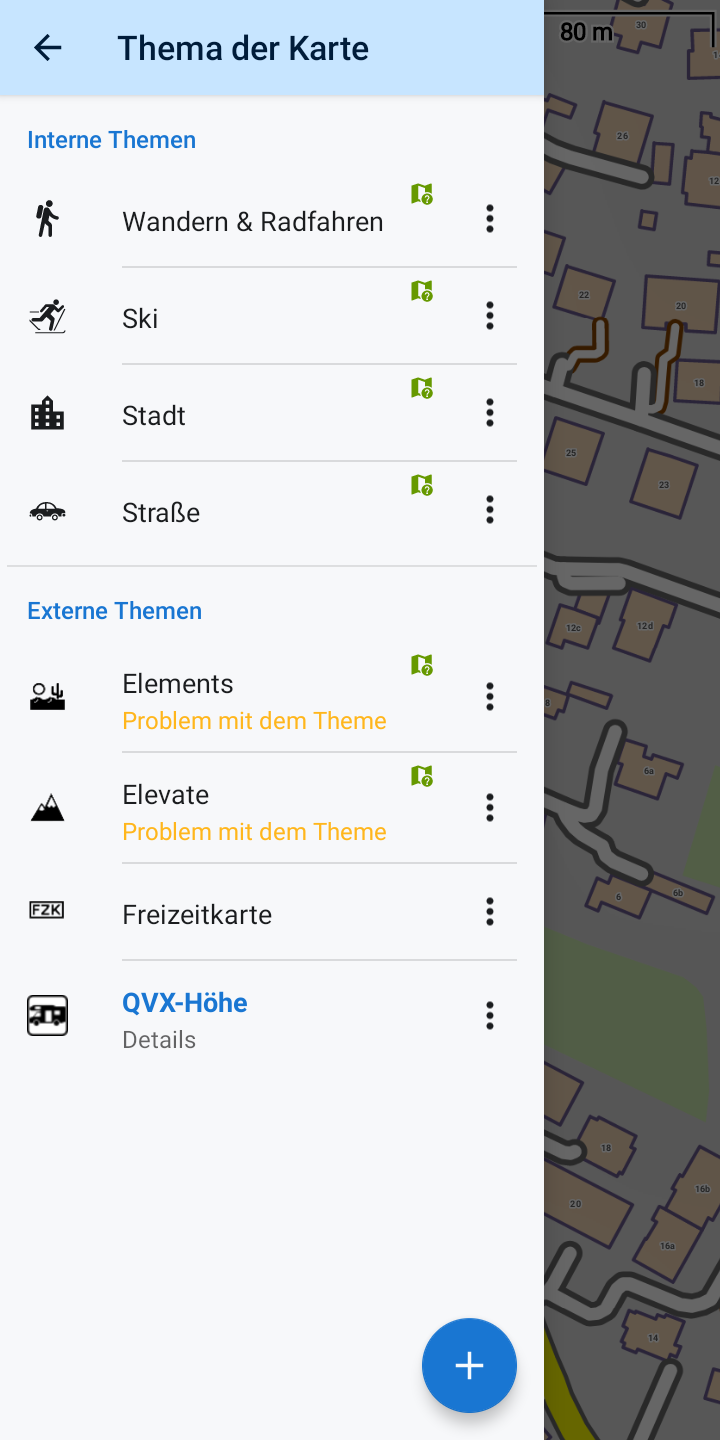Choose the Elevate theme
This screenshot has height=1440, width=720.
[x=253, y=811]
